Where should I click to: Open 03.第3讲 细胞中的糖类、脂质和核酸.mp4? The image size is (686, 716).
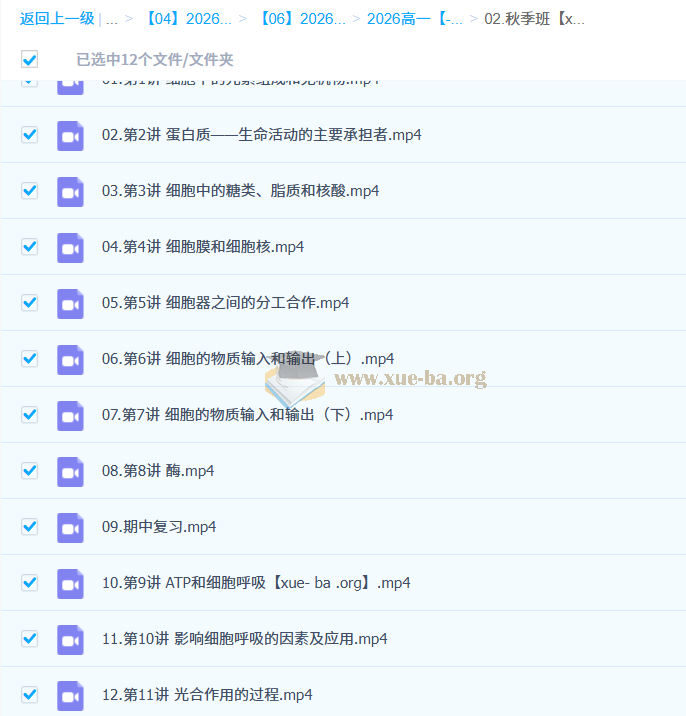pyautogui.click(x=240, y=191)
